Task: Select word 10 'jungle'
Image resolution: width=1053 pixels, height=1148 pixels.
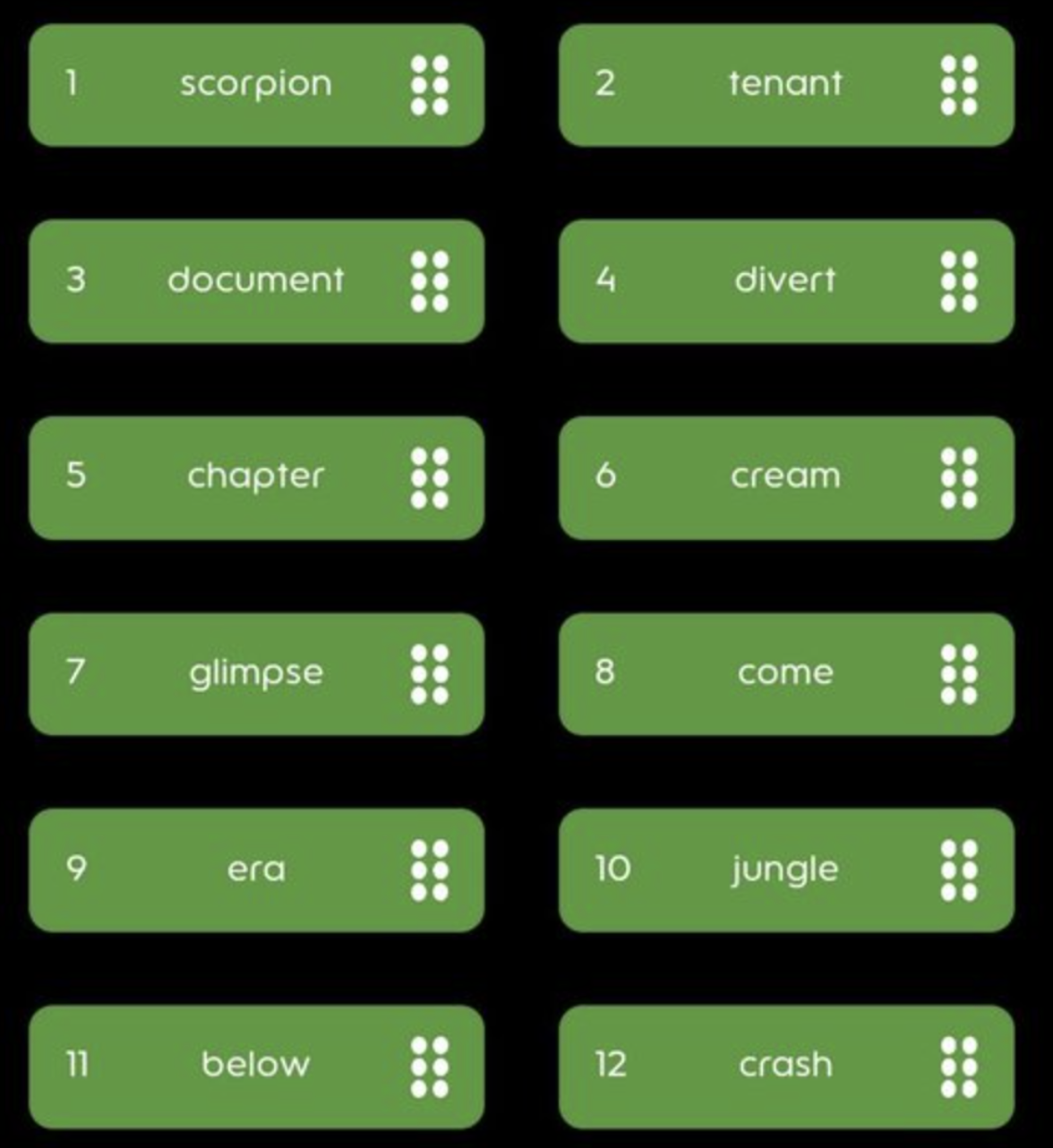Action: (x=785, y=870)
